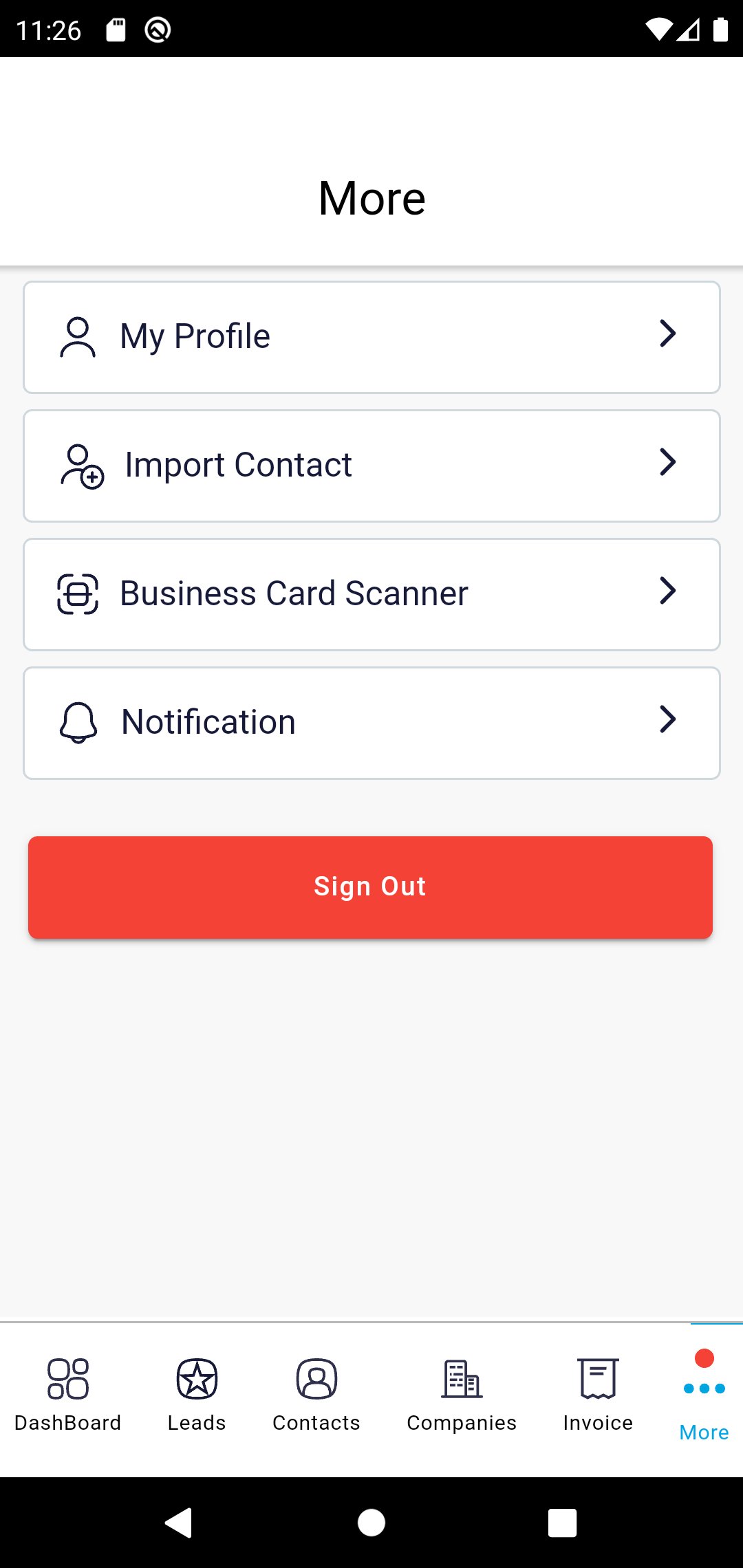Tap the Android home navigation button

click(x=371, y=1521)
